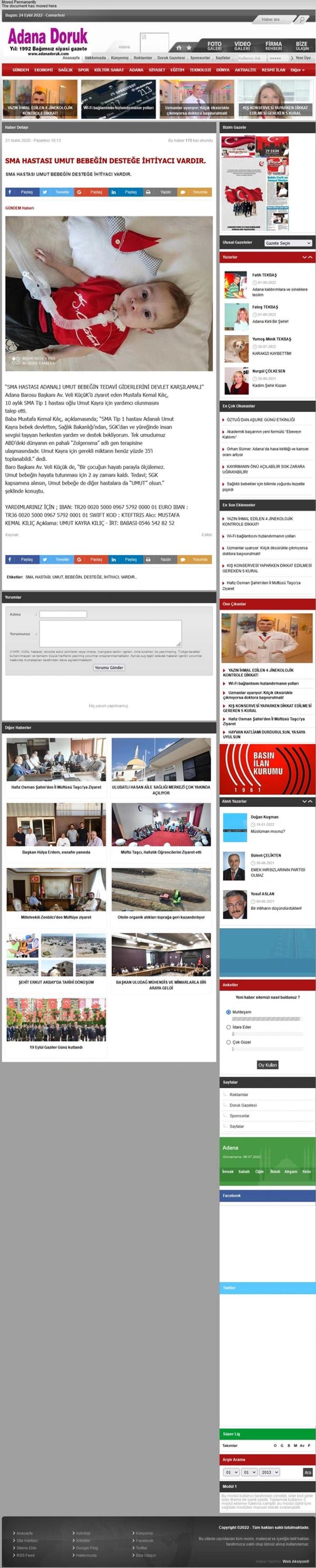Tap the Adınız name field in comments
316x1568 pixels.
pos(63,614)
